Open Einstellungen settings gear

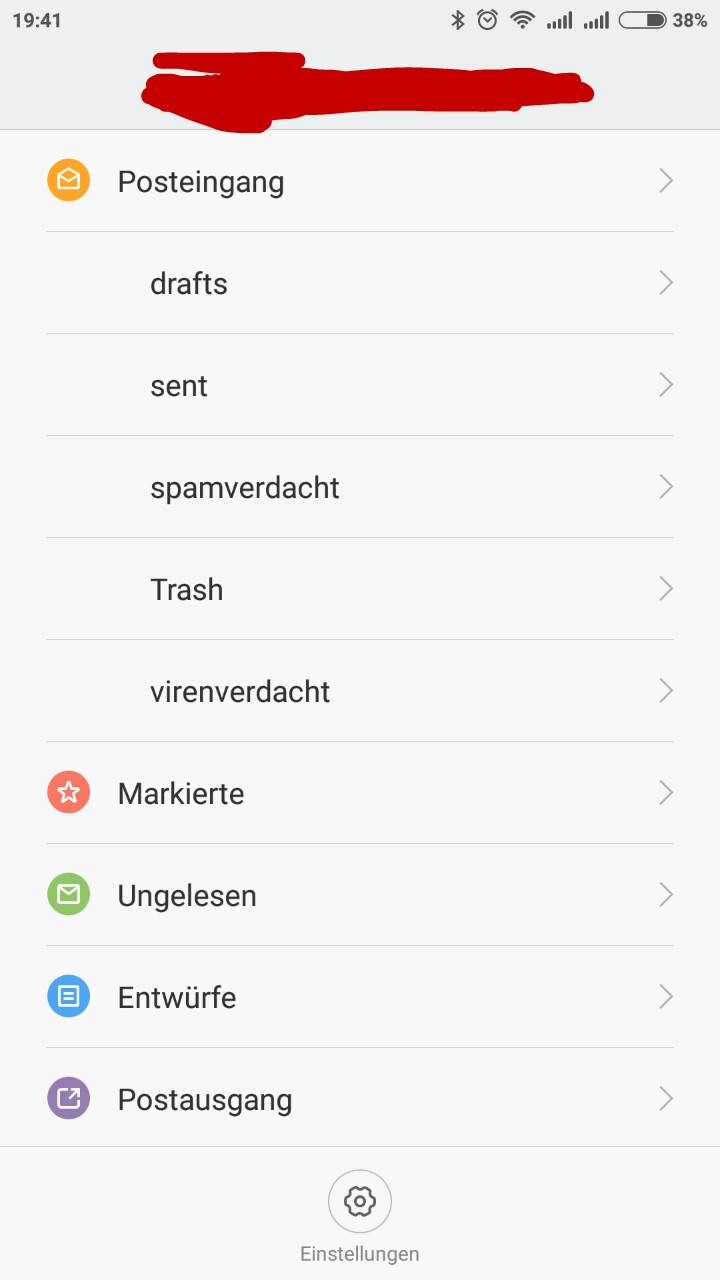point(360,1201)
